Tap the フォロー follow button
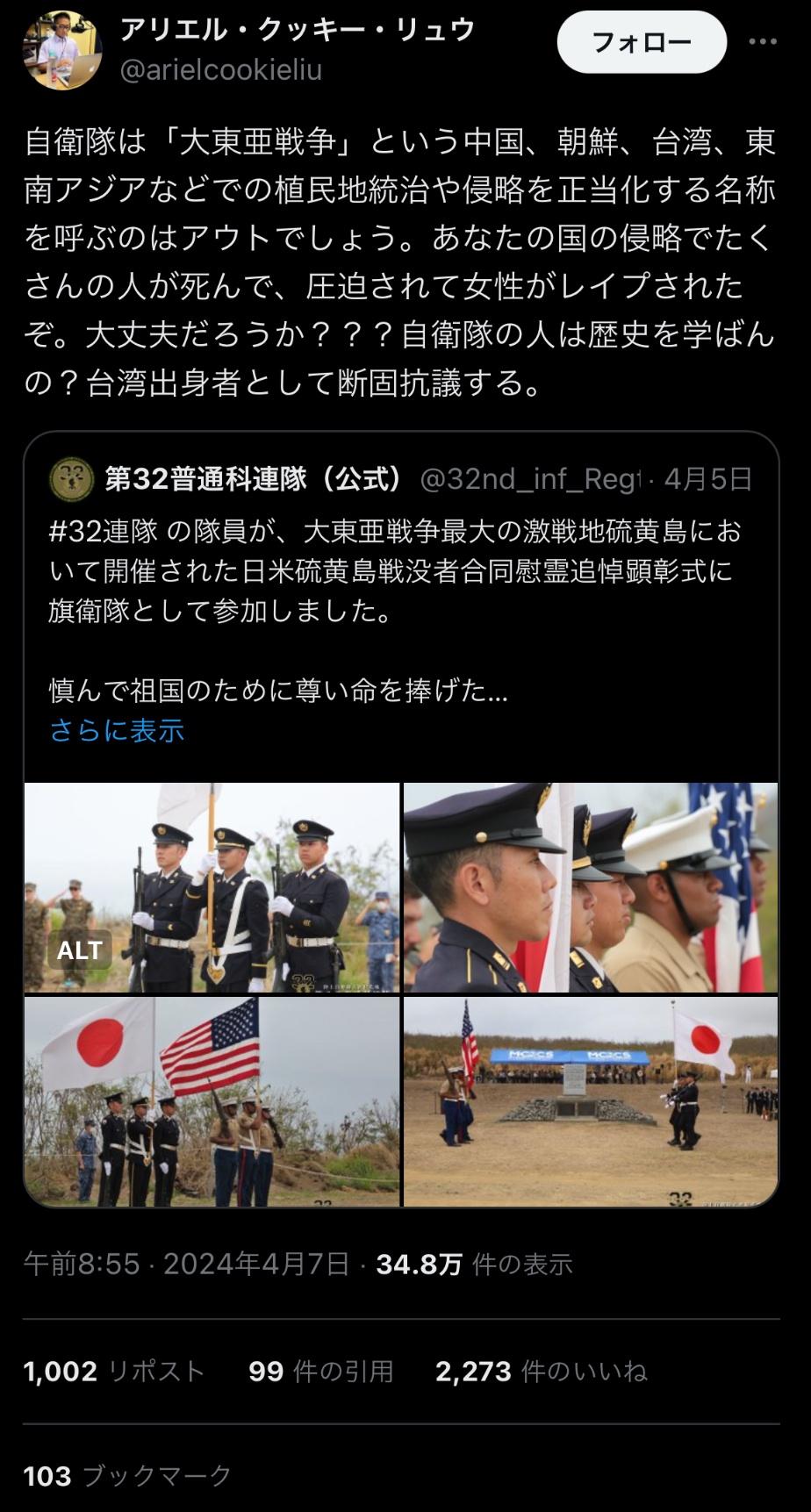The image size is (811, 1512). [x=642, y=42]
